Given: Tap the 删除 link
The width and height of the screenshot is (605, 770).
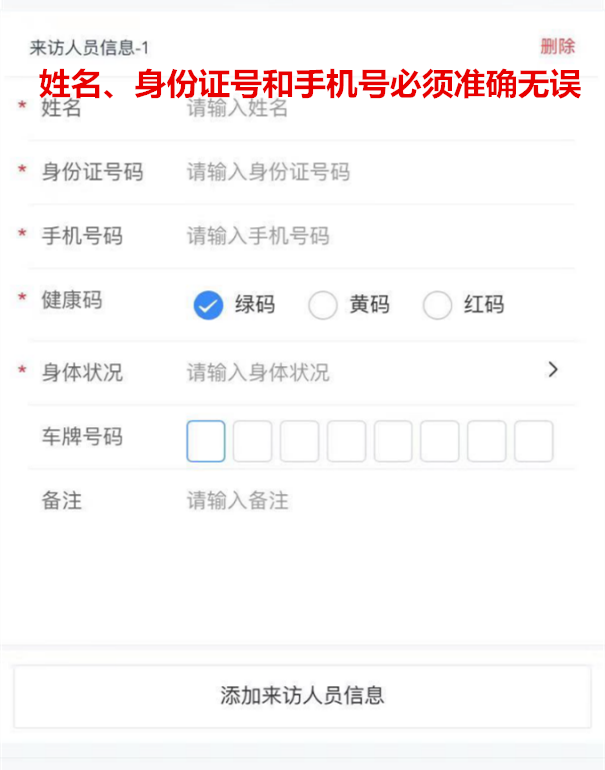Looking at the screenshot, I should point(557,46).
